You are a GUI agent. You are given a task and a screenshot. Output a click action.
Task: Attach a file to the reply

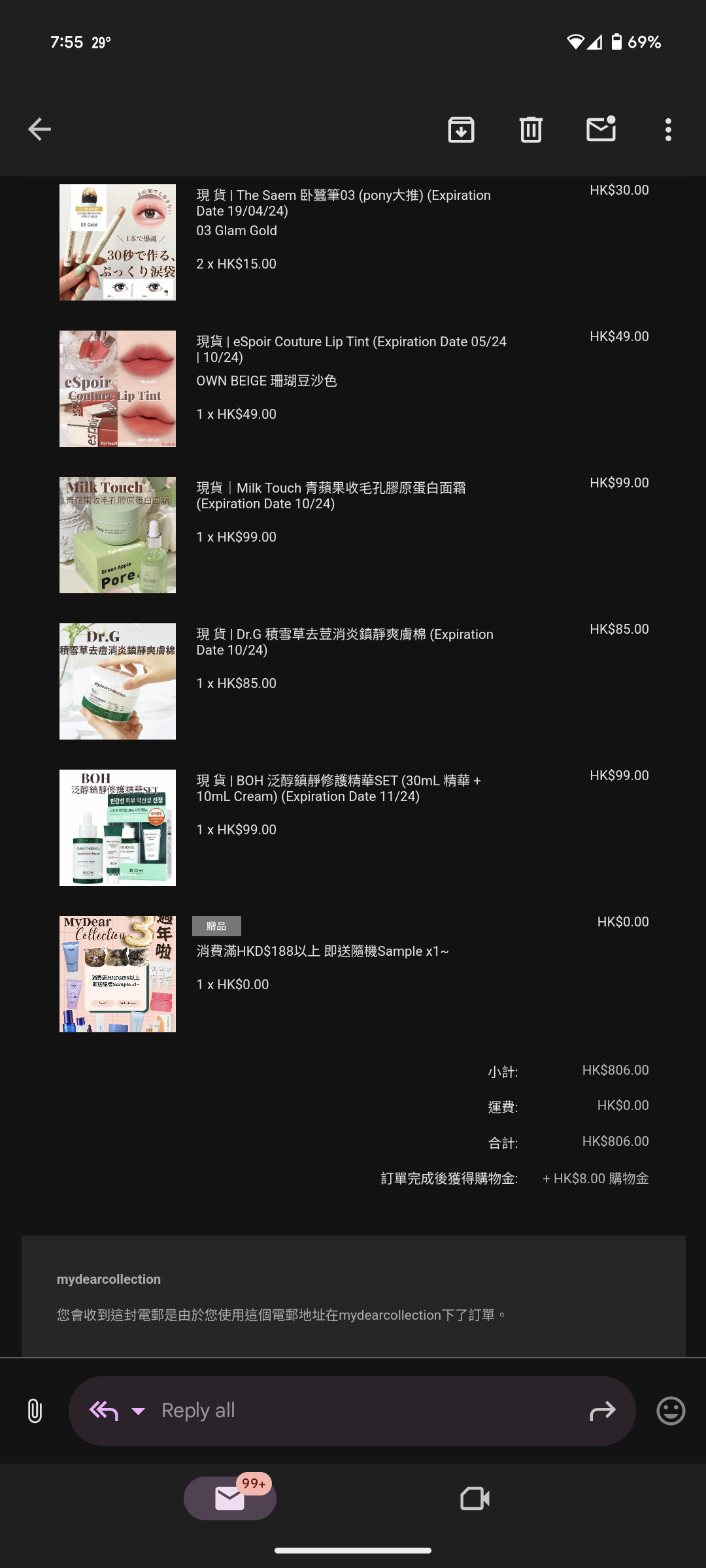tap(35, 1411)
